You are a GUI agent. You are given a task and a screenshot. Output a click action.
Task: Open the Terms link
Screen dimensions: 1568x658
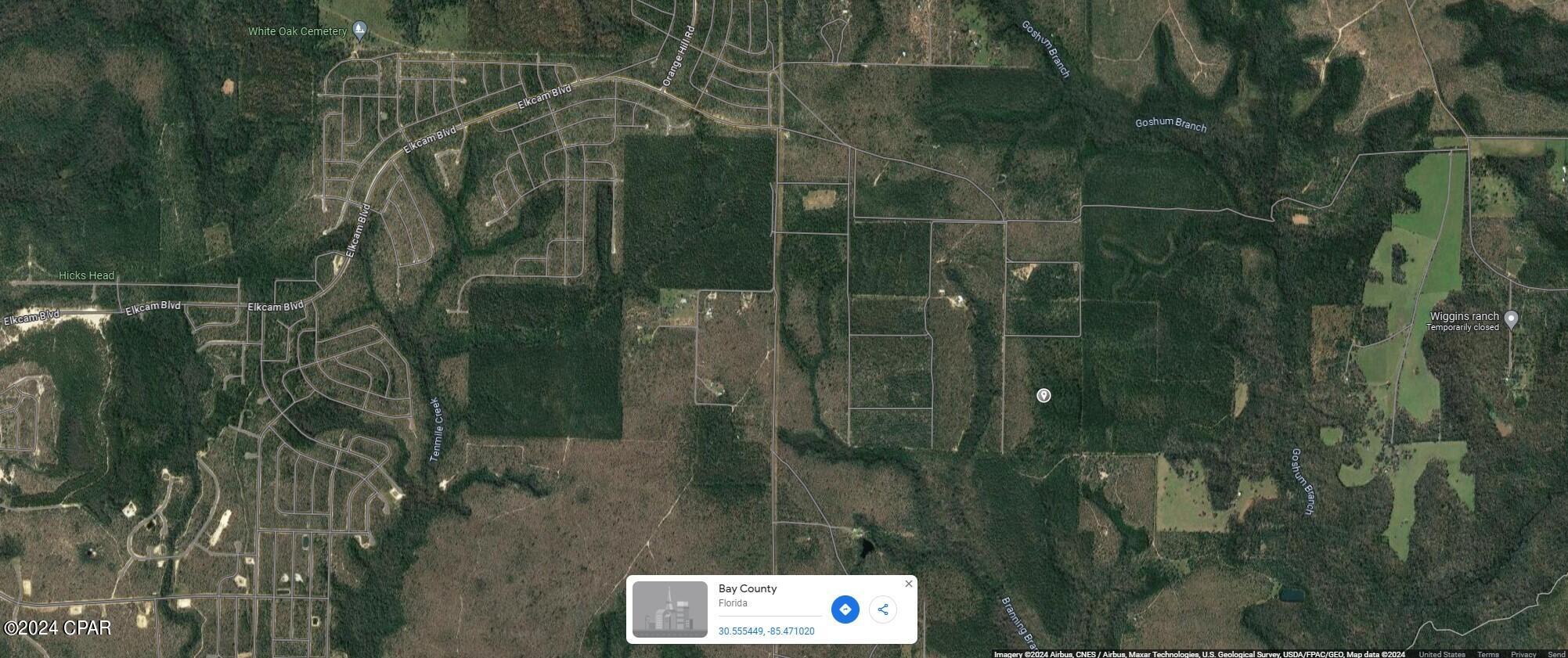pyautogui.click(x=1487, y=654)
